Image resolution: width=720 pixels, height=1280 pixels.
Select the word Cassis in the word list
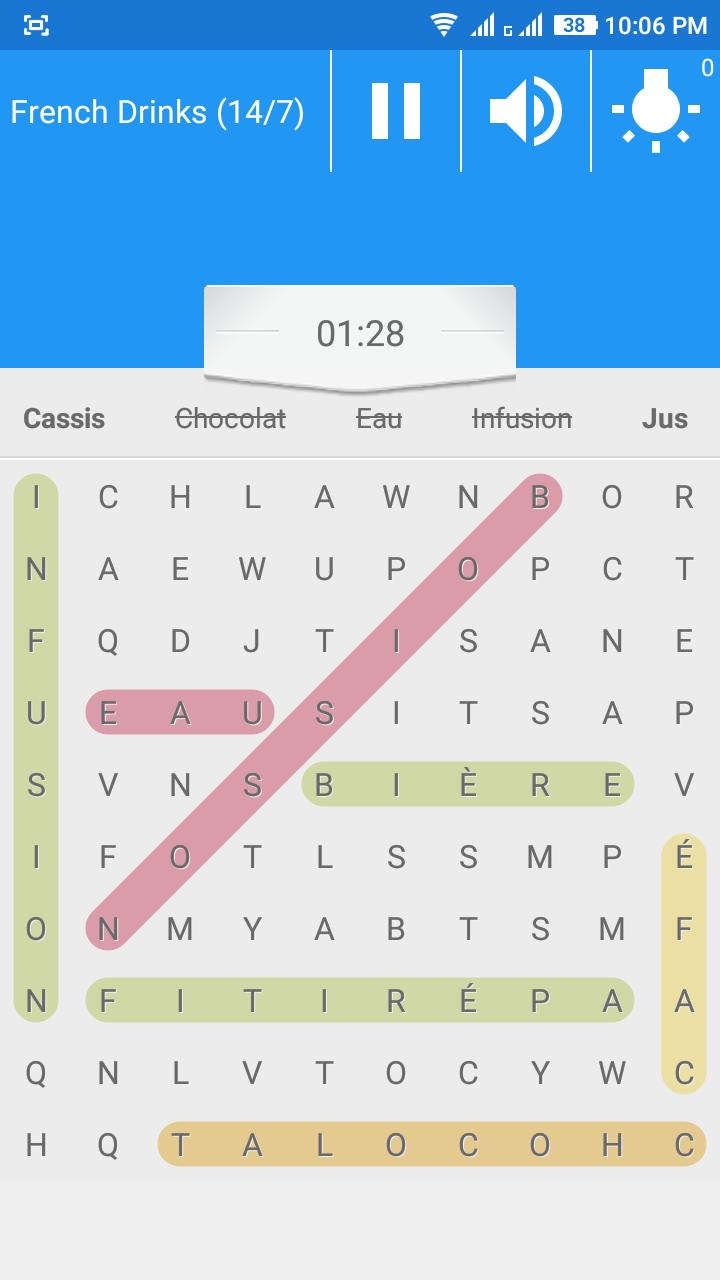[64, 418]
